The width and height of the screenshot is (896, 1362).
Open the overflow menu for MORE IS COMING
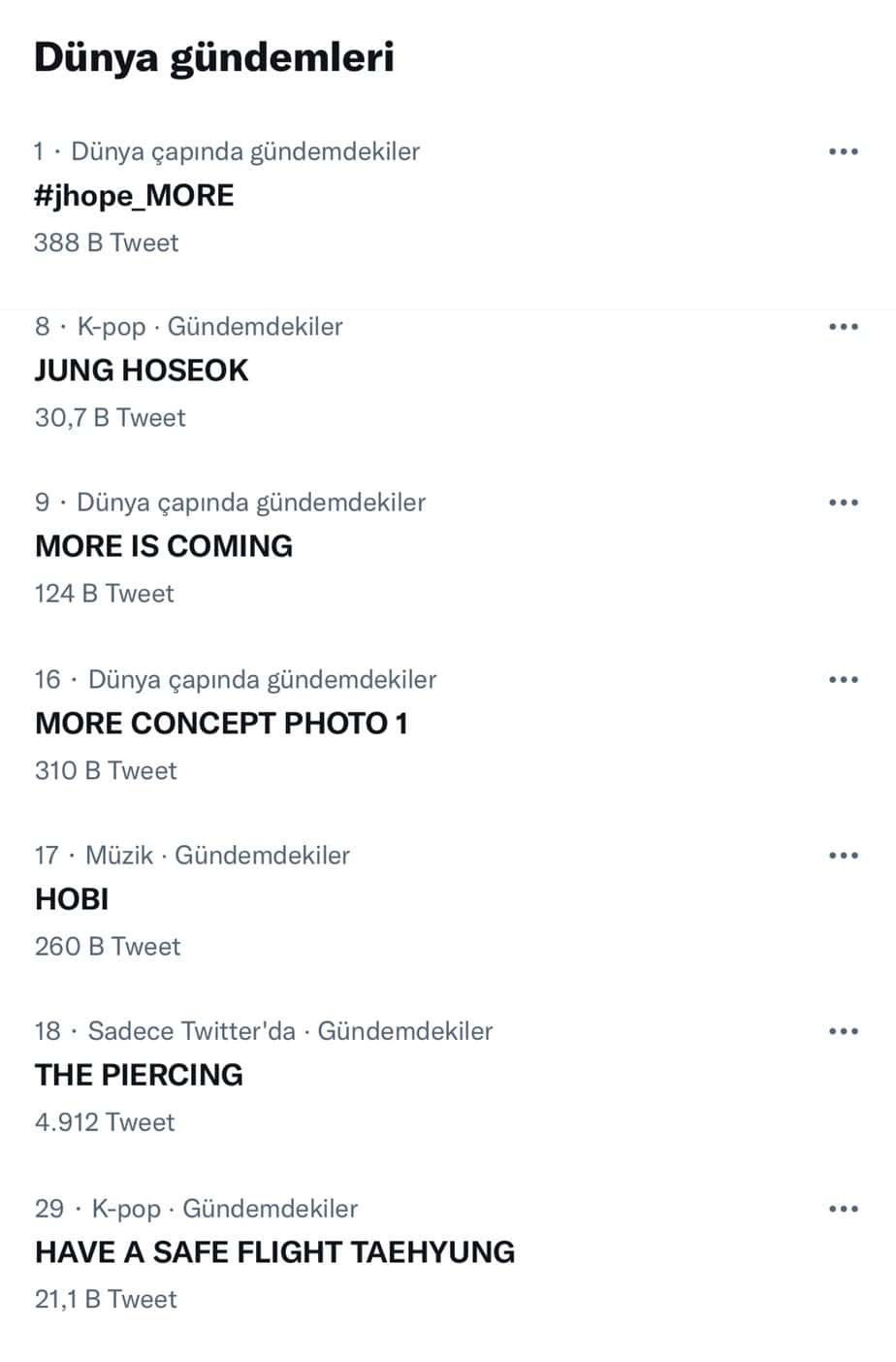tap(844, 503)
